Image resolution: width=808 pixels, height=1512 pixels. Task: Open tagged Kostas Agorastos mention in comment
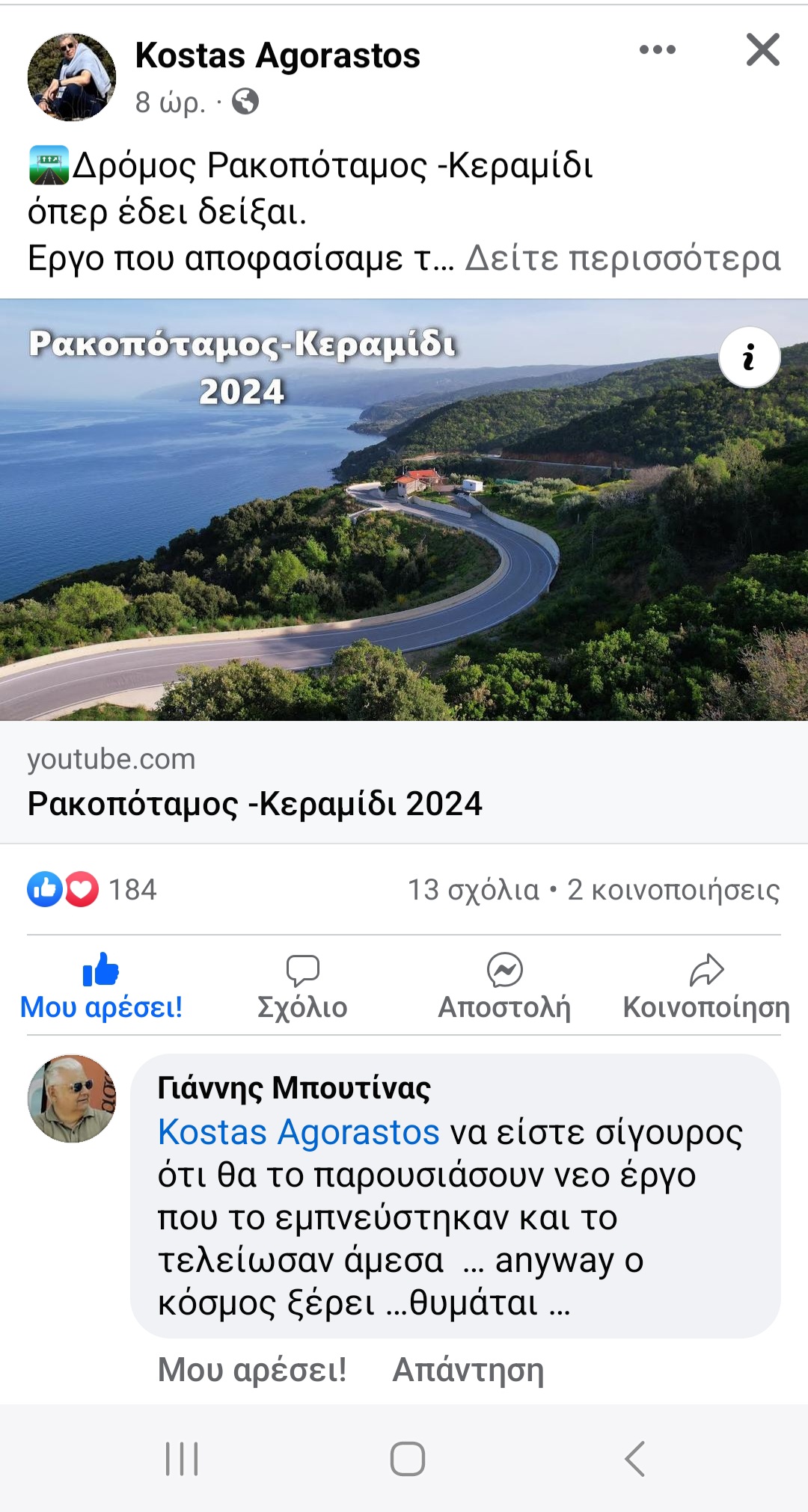(299, 1132)
